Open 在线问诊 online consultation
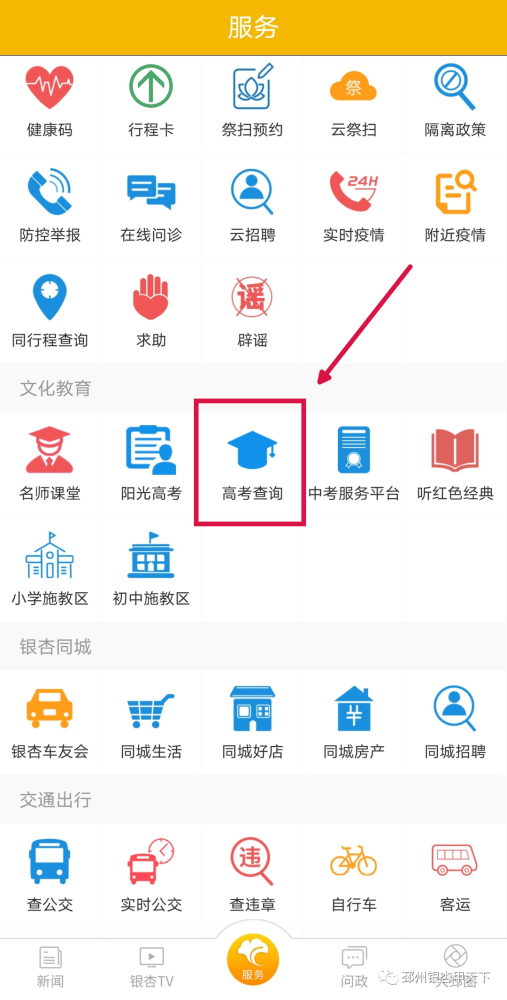Image resolution: width=507 pixels, height=1000 pixels. [x=151, y=207]
